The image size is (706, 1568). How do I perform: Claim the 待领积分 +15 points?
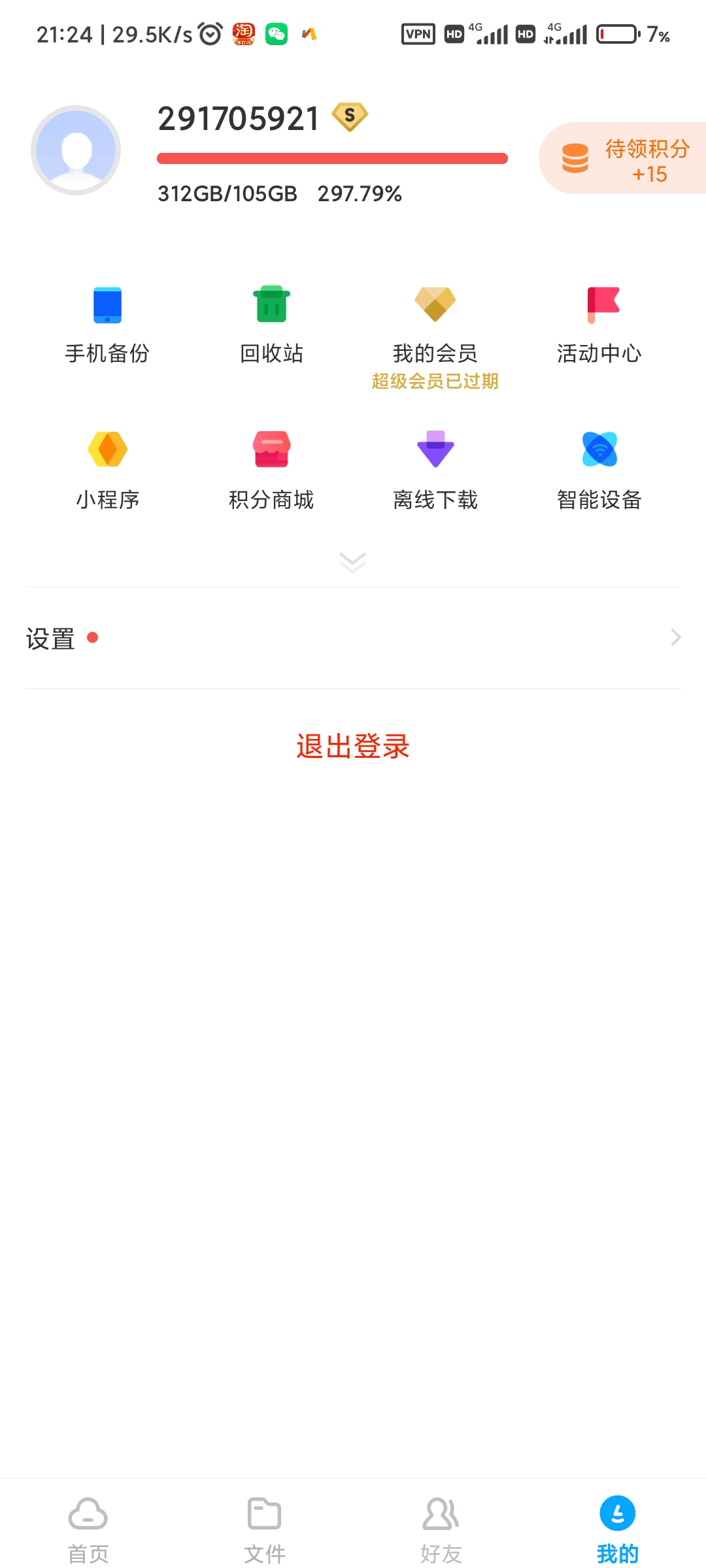coord(624,159)
